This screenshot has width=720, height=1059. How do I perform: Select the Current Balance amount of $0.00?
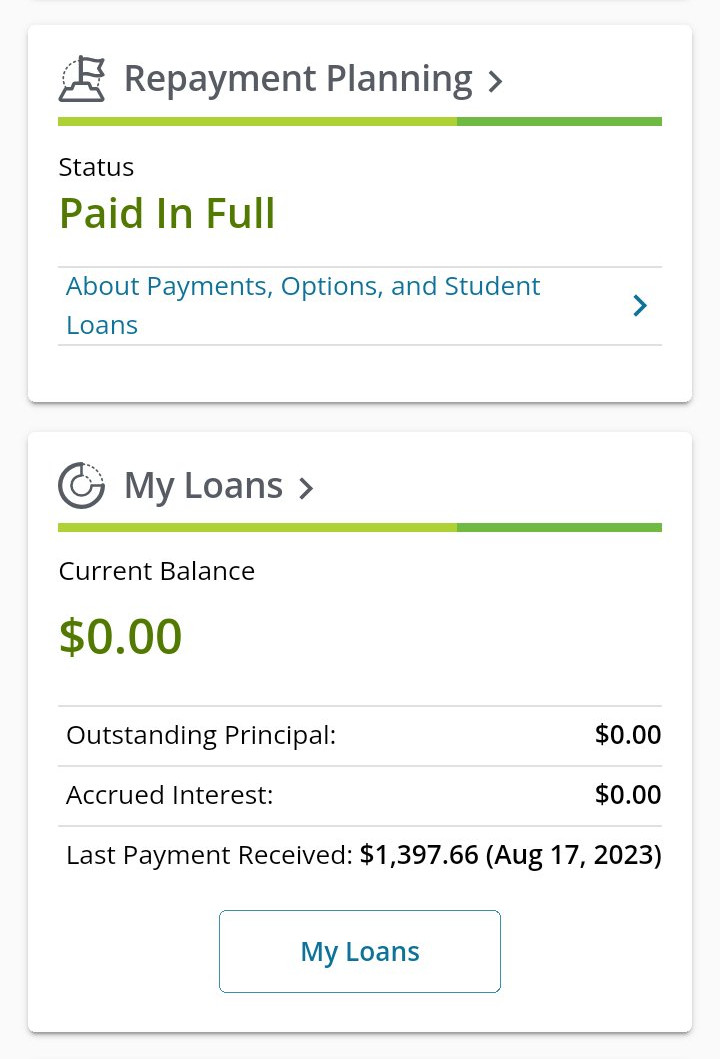tap(120, 636)
